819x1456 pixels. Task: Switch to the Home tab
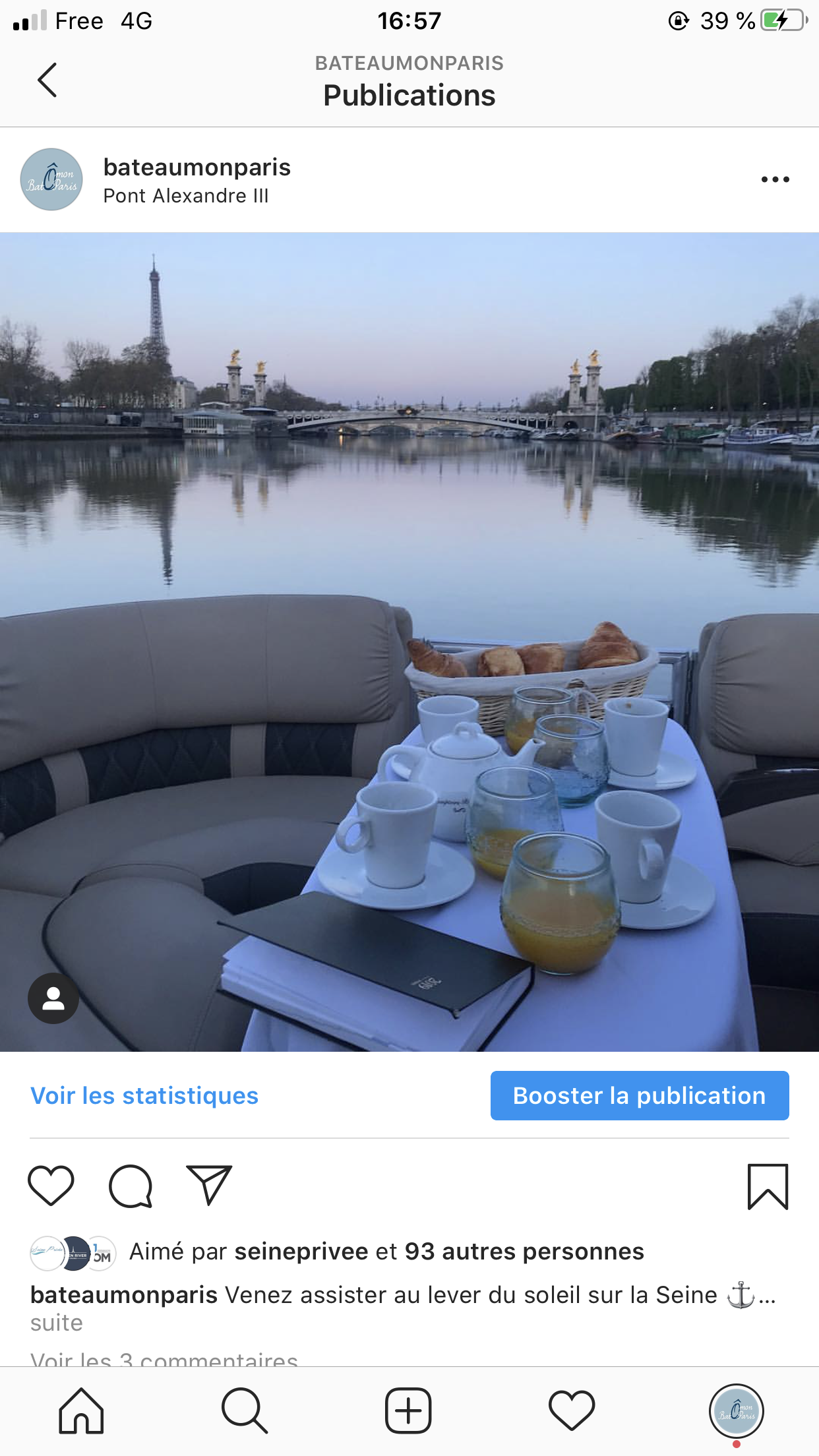pyautogui.click(x=81, y=1411)
